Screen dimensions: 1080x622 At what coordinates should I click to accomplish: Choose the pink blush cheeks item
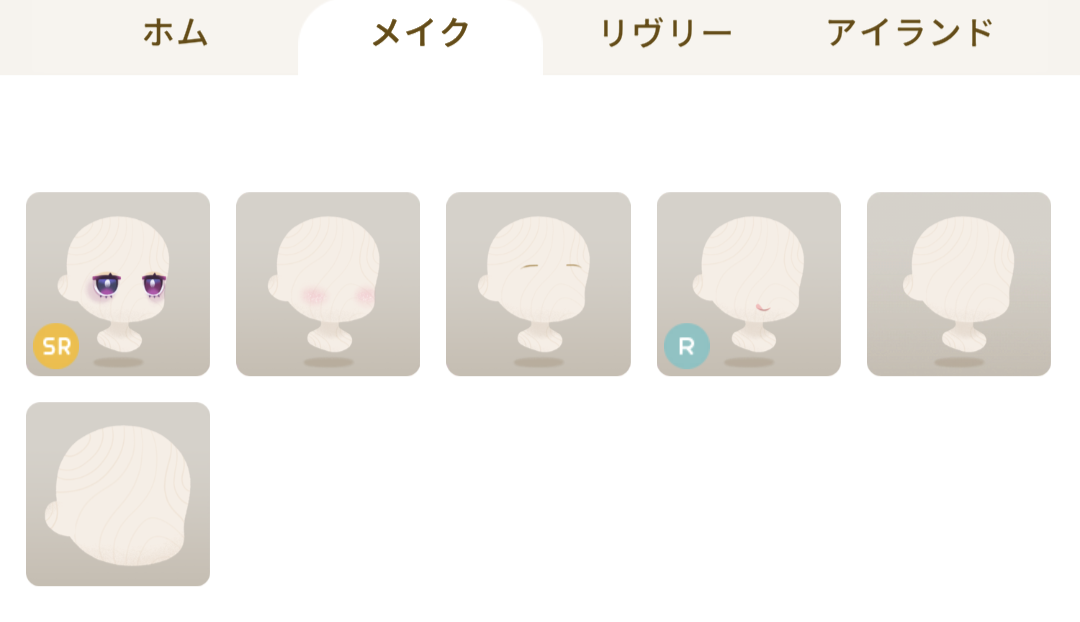328,284
